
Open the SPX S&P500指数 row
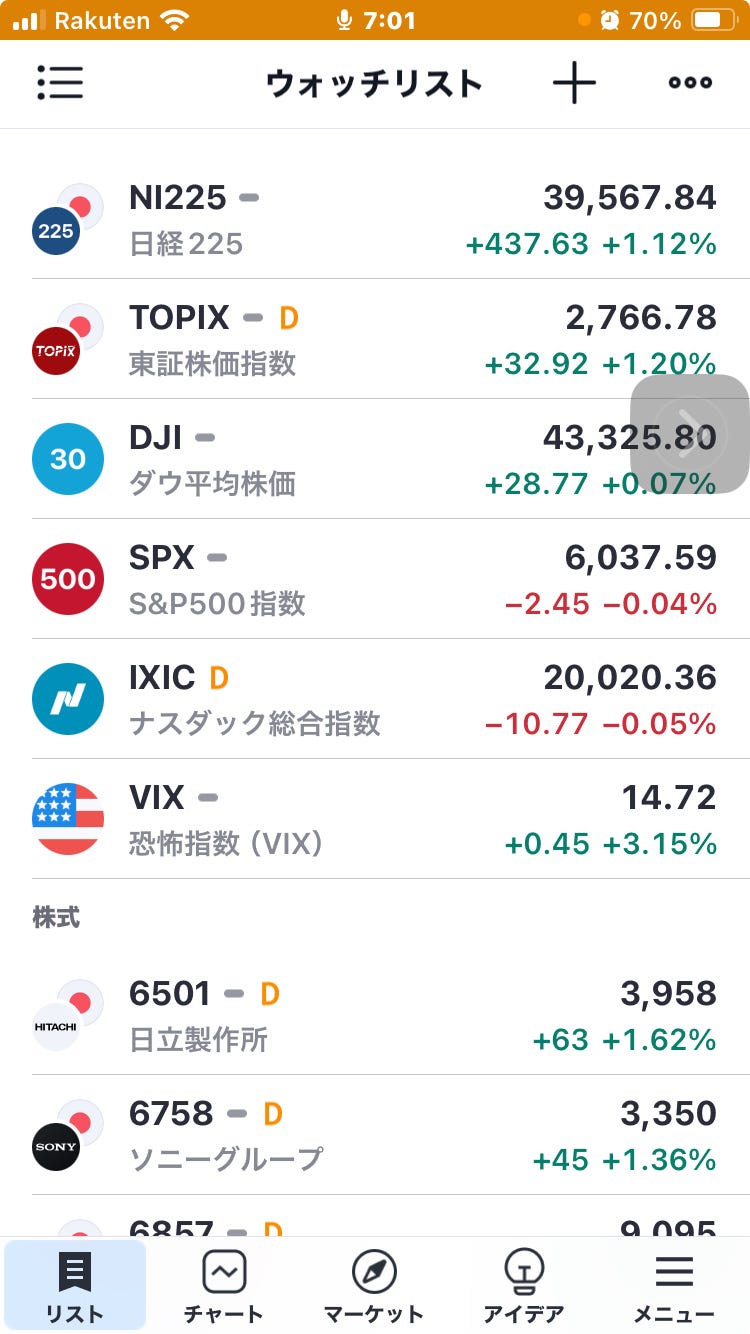click(x=375, y=579)
